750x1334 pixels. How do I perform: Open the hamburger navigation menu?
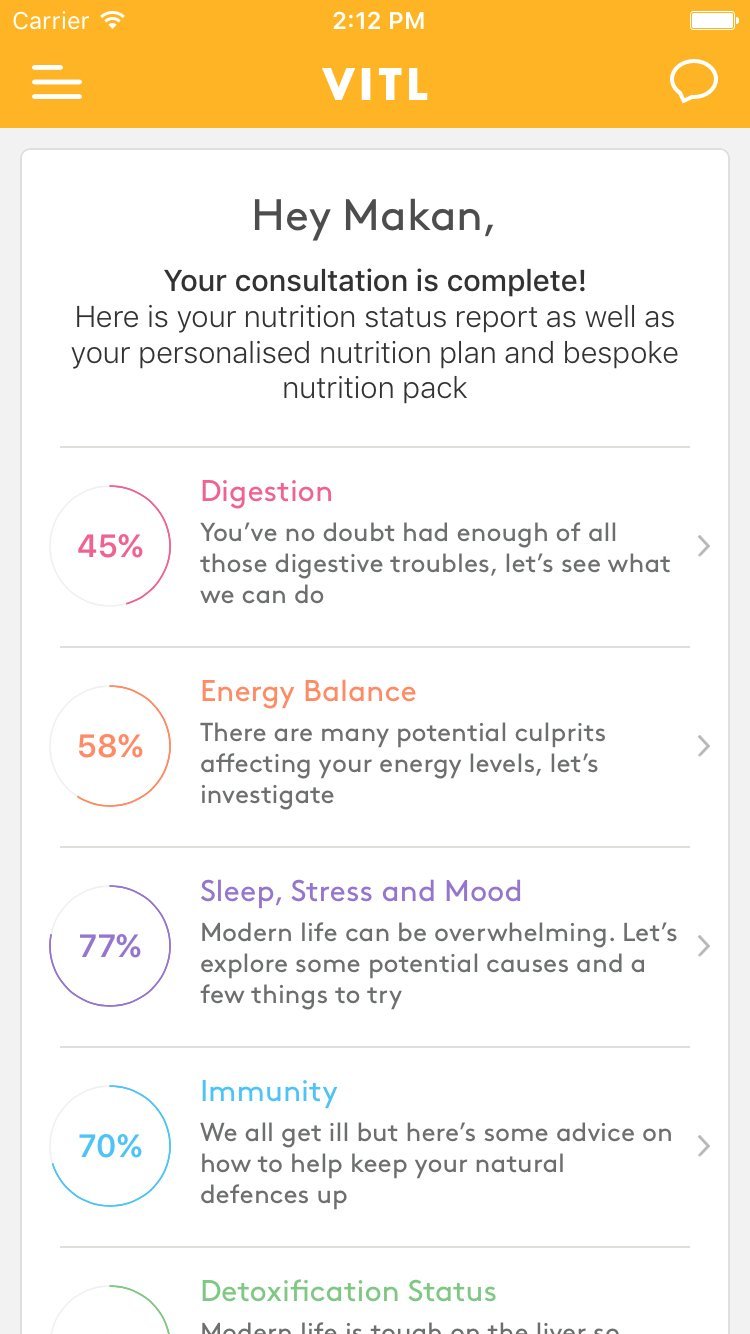[57, 83]
